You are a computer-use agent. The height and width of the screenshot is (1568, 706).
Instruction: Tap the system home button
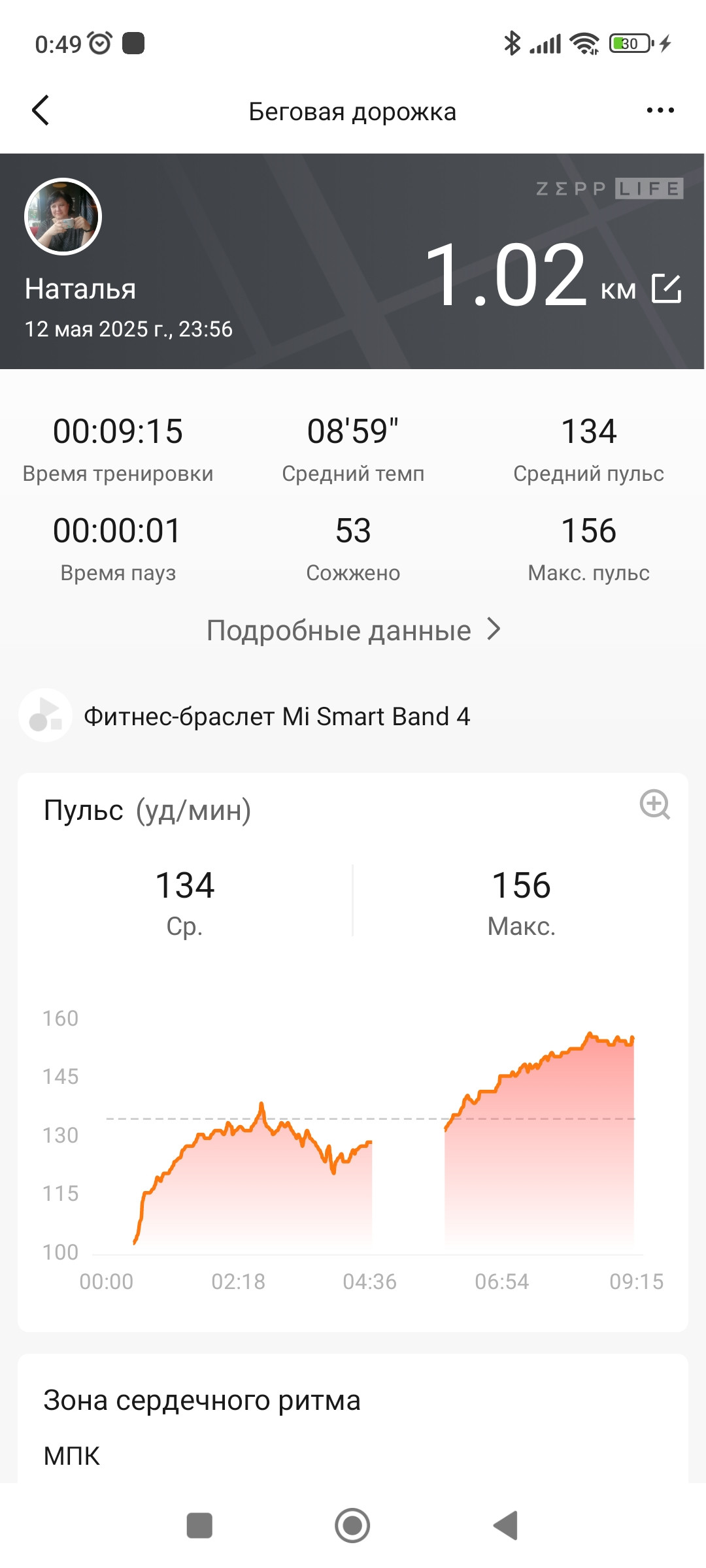point(352,1526)
